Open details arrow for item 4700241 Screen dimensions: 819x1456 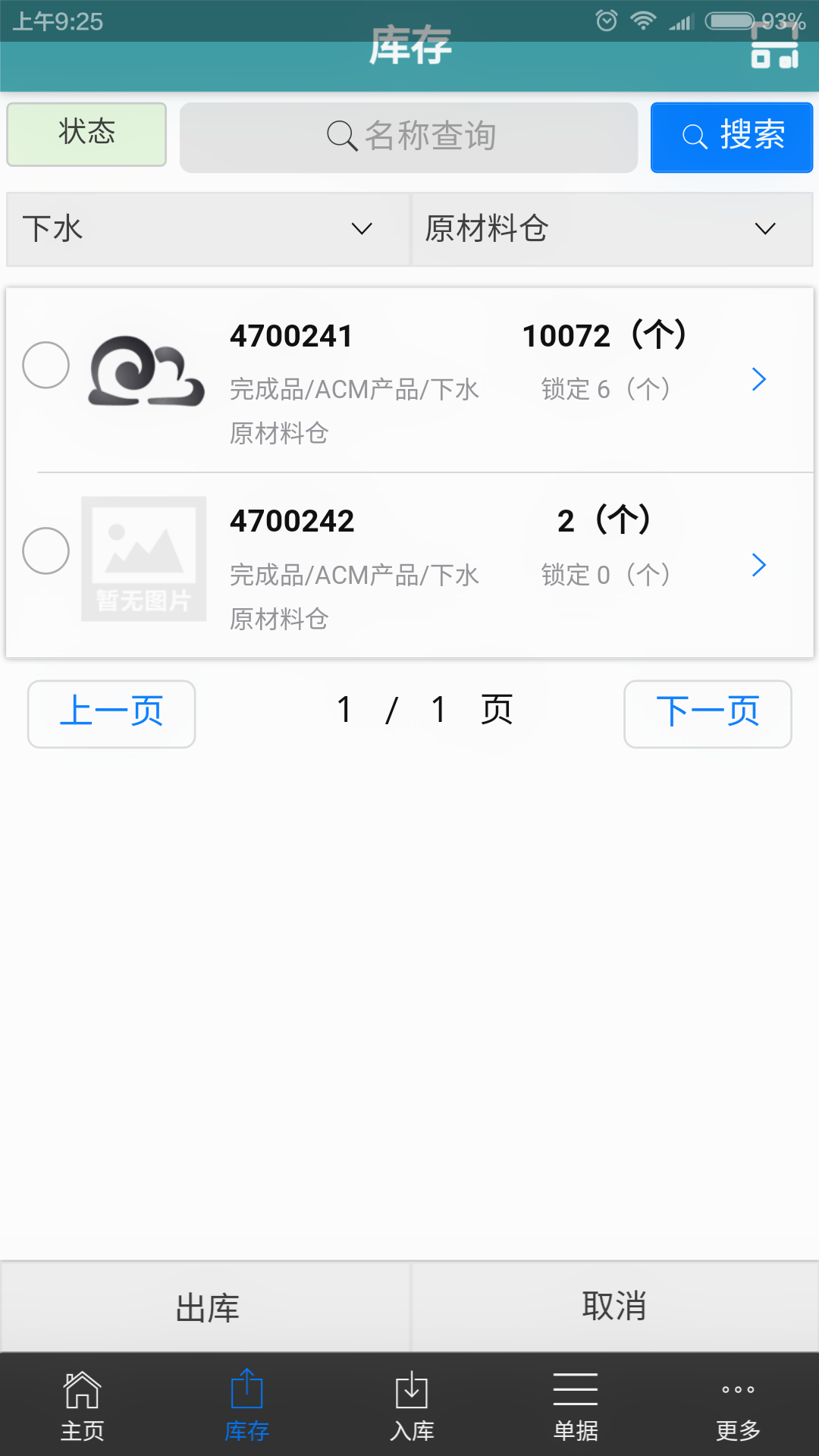click(x=758, y=379)
